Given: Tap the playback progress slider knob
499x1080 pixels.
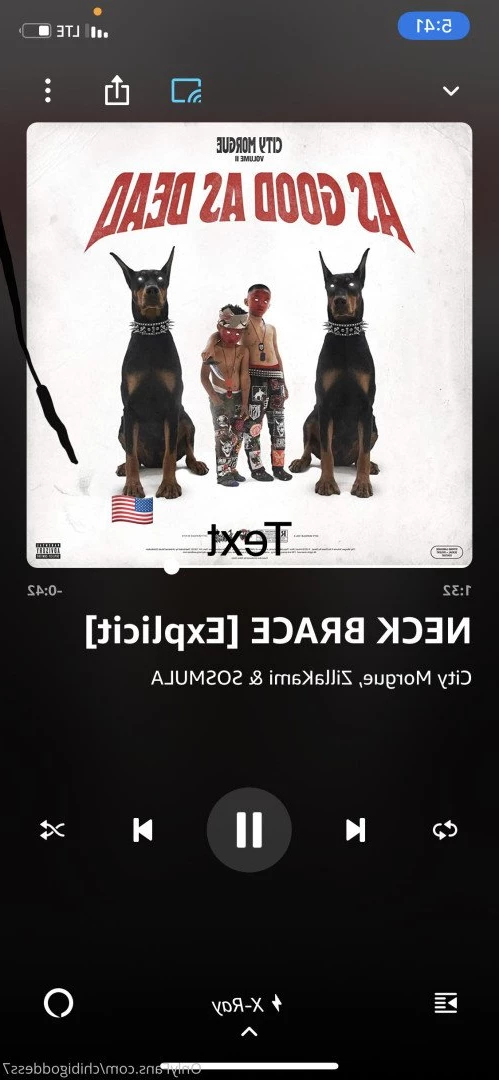Looking at the screenshot, I should coord(172,567).
